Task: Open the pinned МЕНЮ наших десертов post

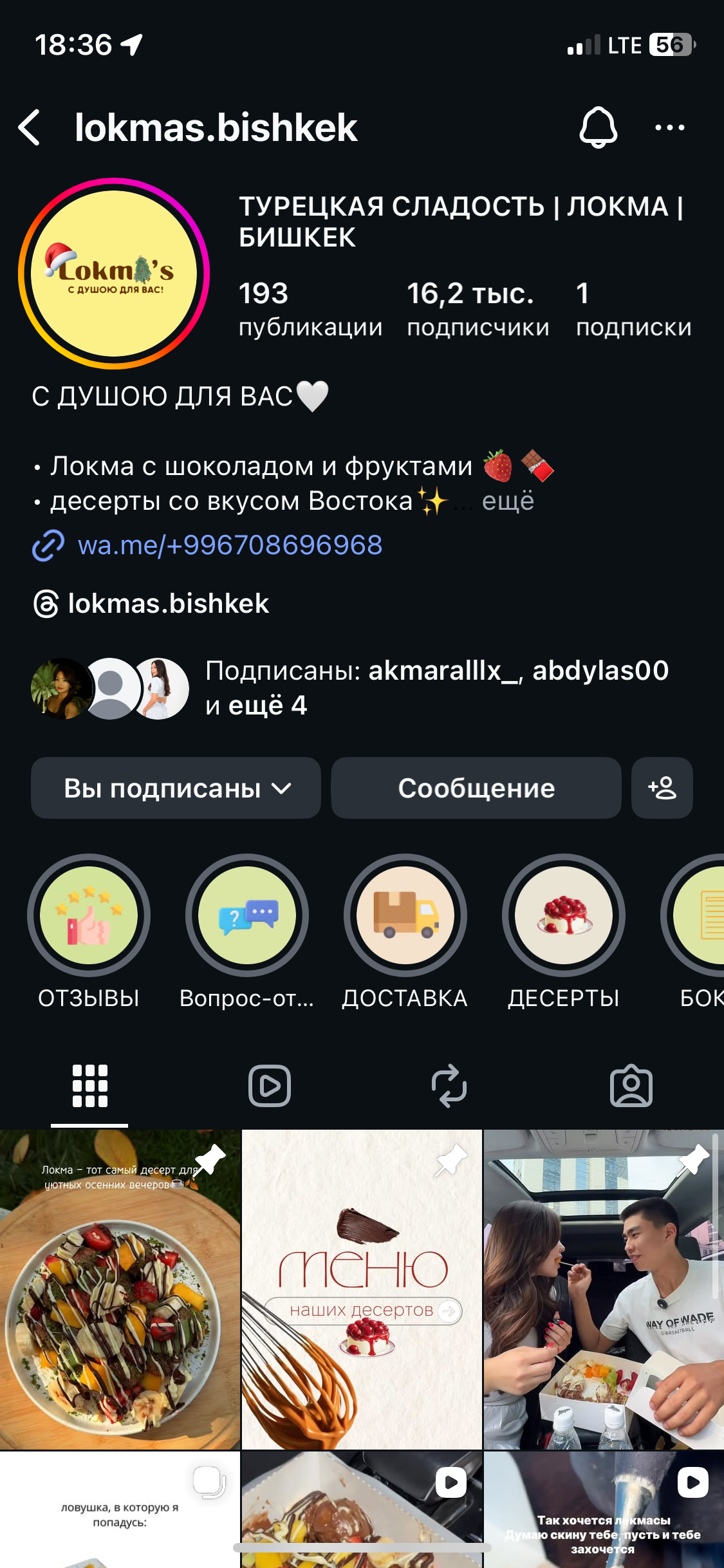Action: pos(362,1289)
